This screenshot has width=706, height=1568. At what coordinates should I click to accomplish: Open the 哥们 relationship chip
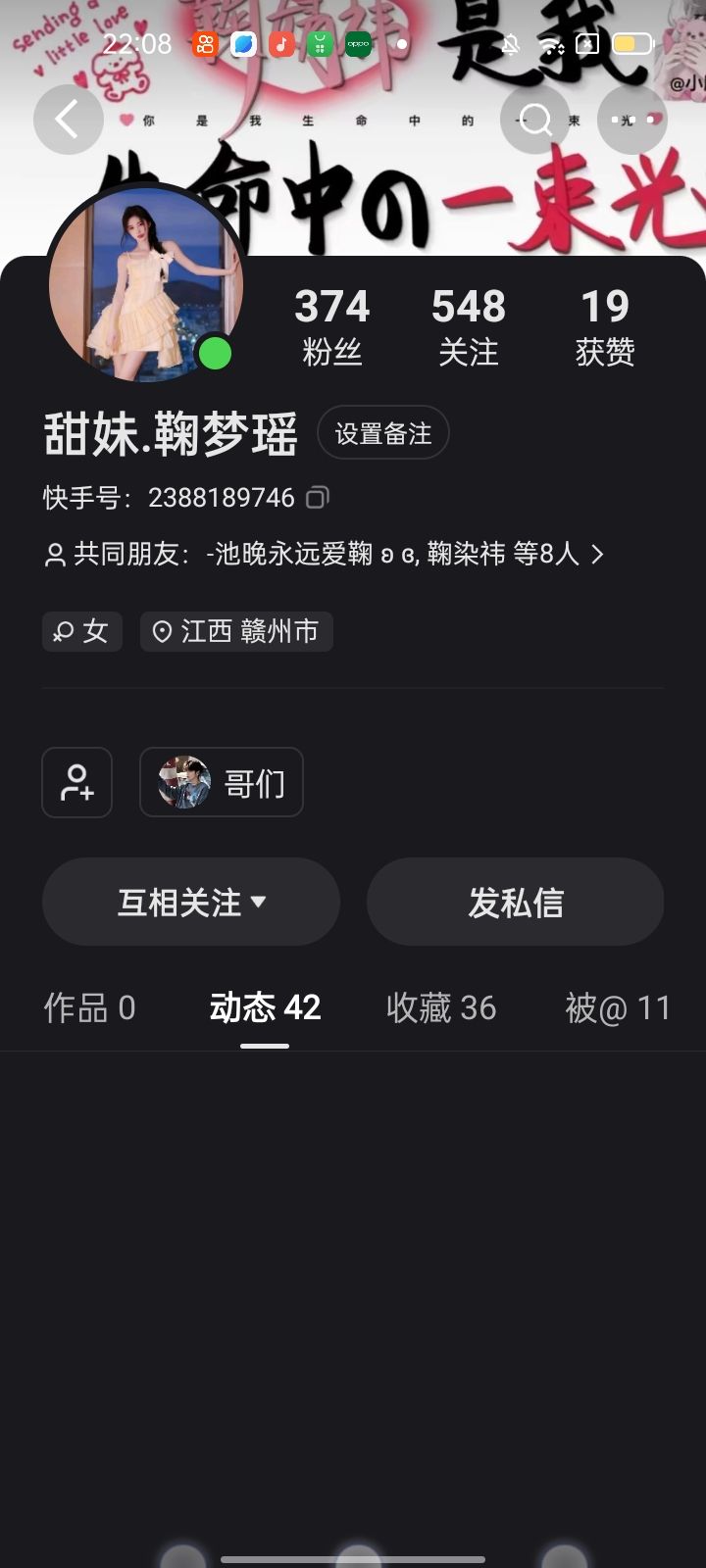[x=222, y=782]
